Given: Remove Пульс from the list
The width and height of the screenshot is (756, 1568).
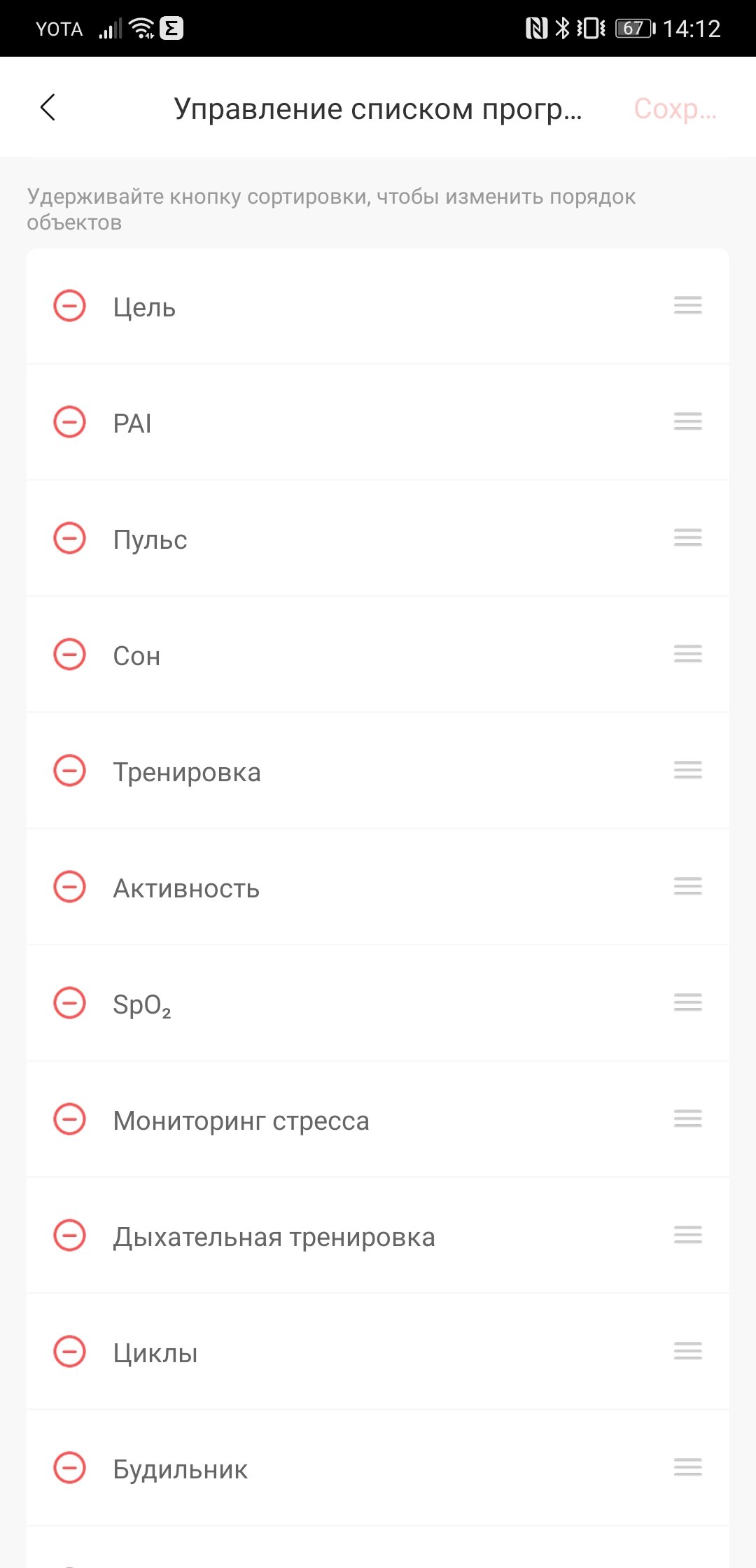Looking at the screenshot, I should 70,538.
